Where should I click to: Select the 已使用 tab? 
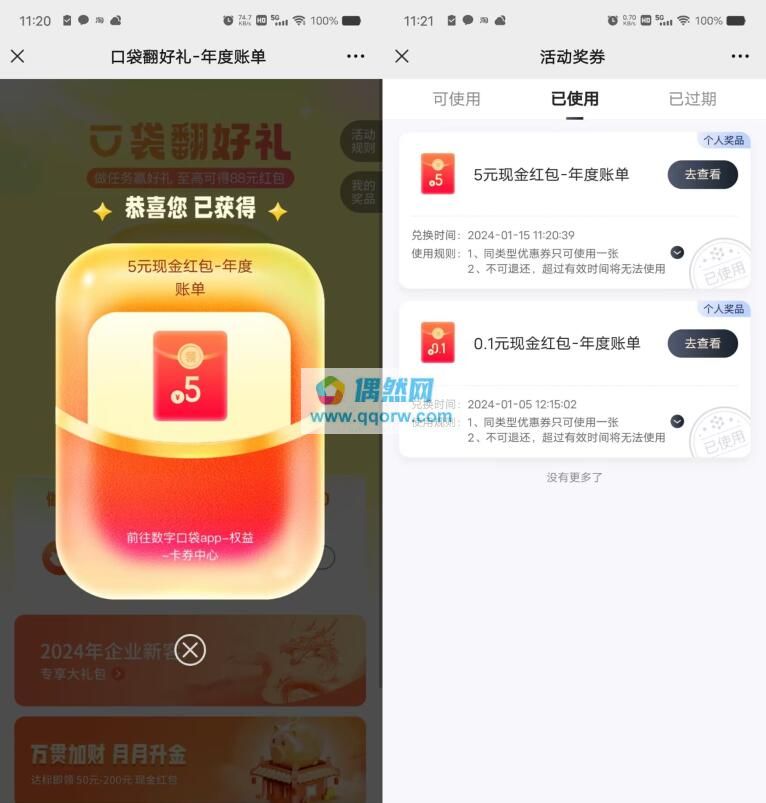575,99
